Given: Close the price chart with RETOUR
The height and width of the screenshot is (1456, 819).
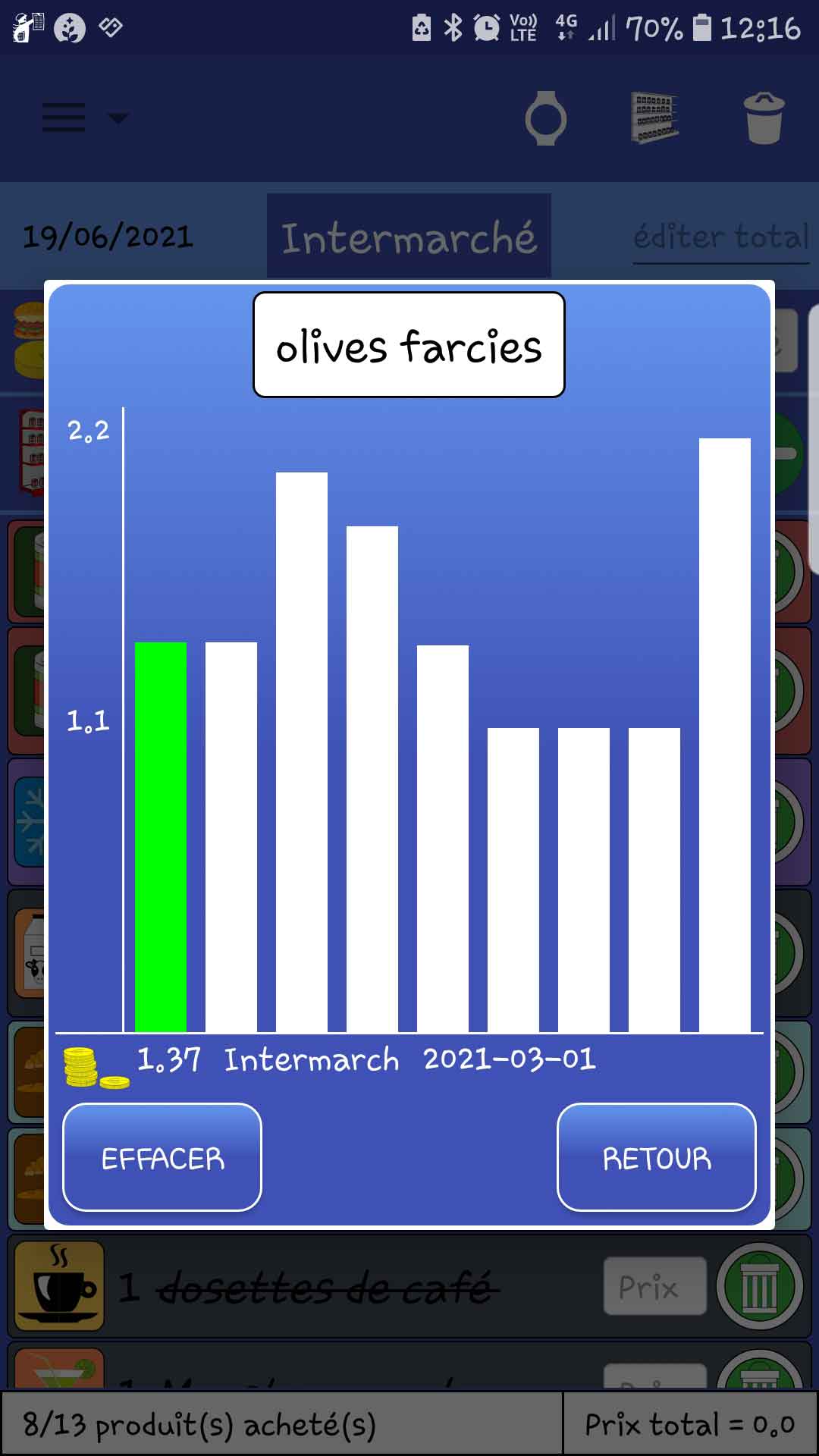Looking at the screenshot, I should point(656,1157).
